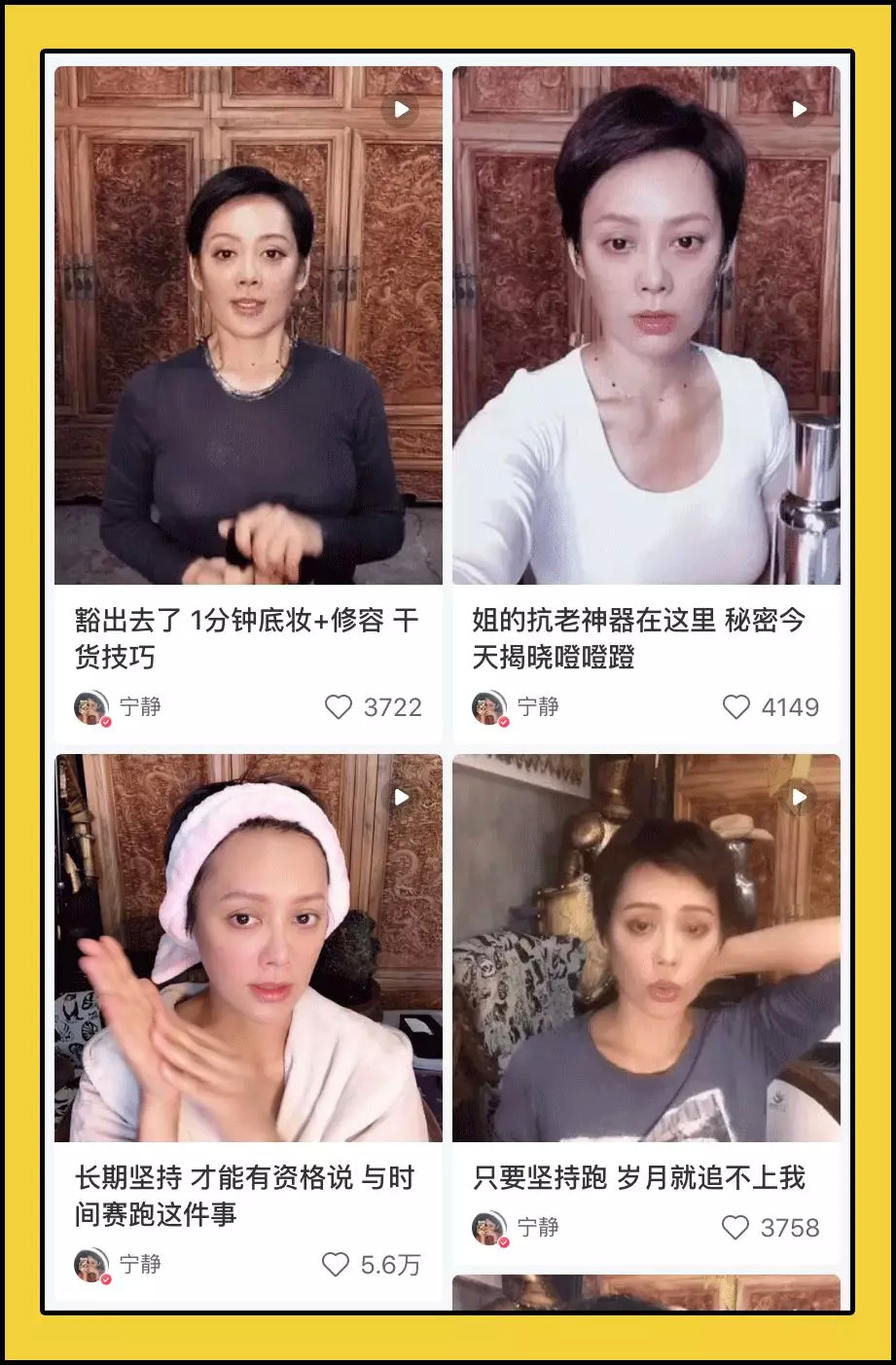Toggle the like on the 只要坚持跑 video
The image size is (896, 1365).
(x=736, y=1228)
